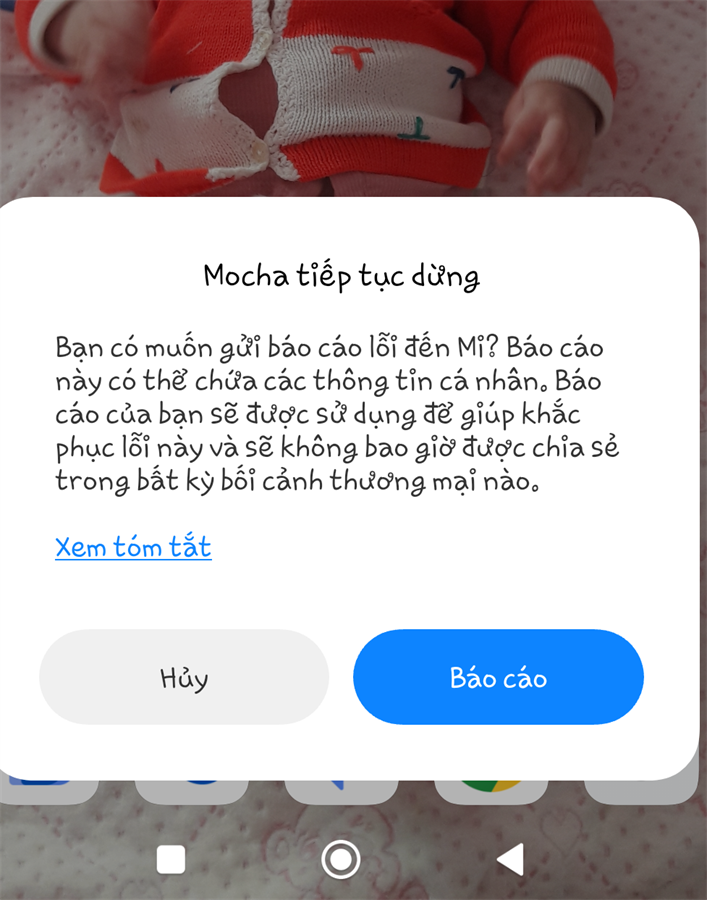Open the recent apps view
Viewport: 707px width, 900px height.
click(171, 859)
